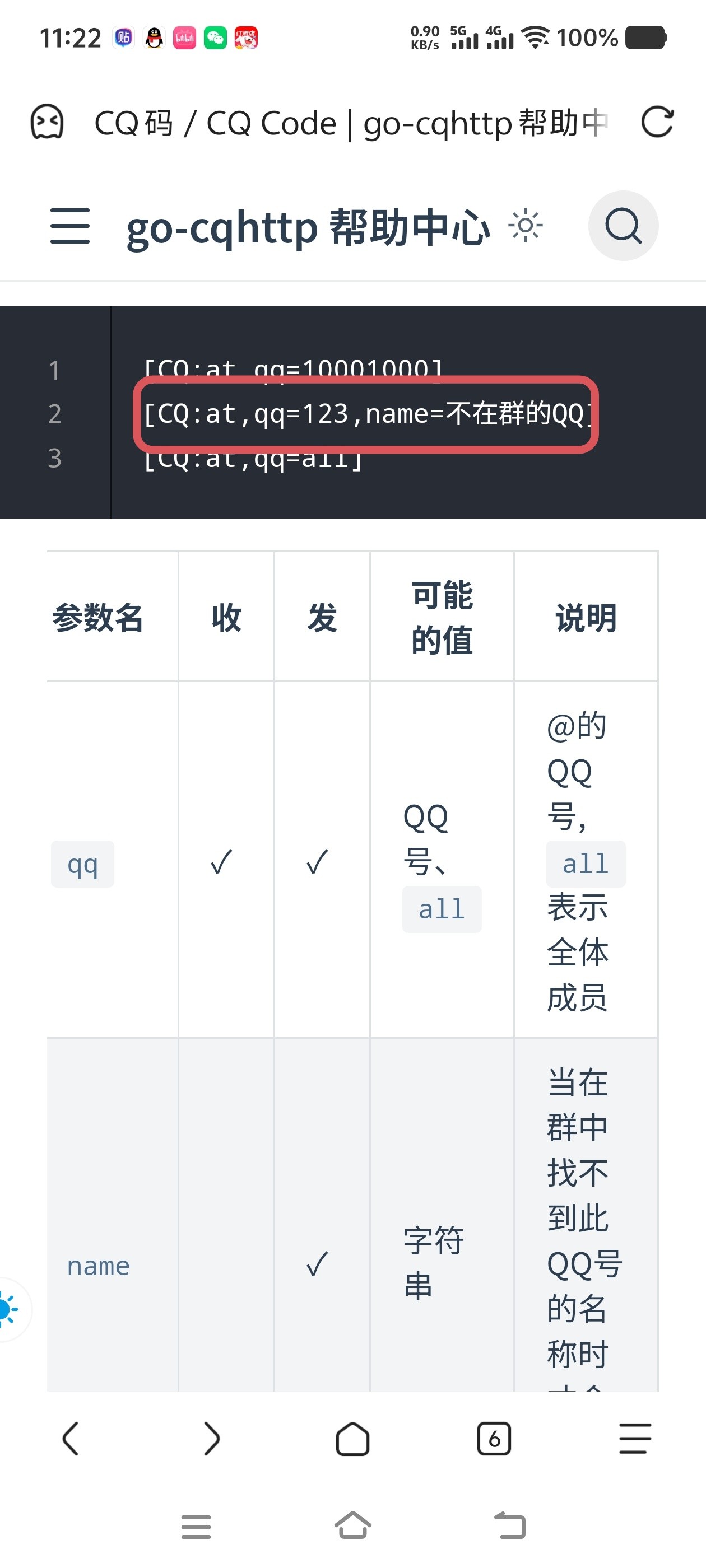The image size is (706, 1568).
Task: Open the browser home page
Action: coord(352,1439)
